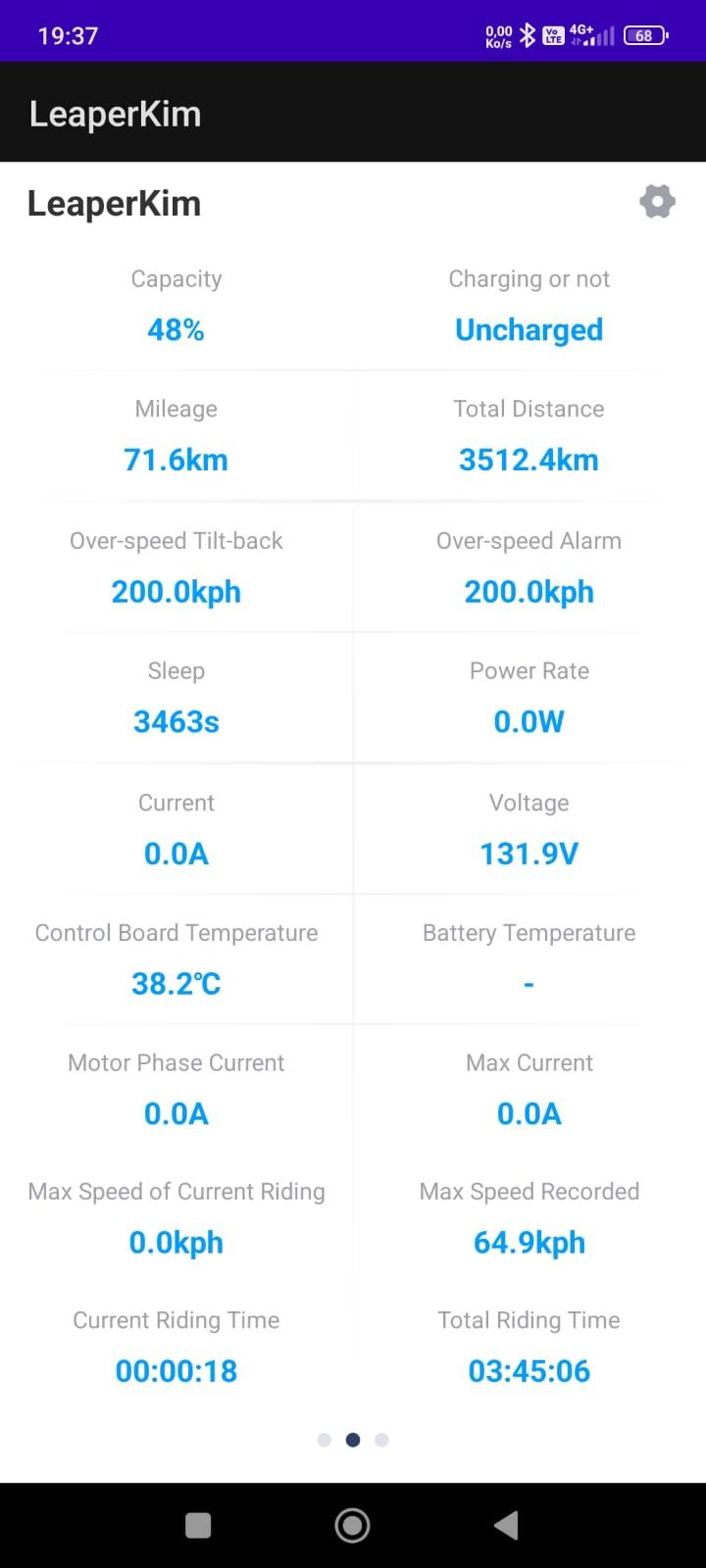The image size is (706, 1568).
Task: Jump to the first page indicator dot
Action: click(x=325, y=1440)
